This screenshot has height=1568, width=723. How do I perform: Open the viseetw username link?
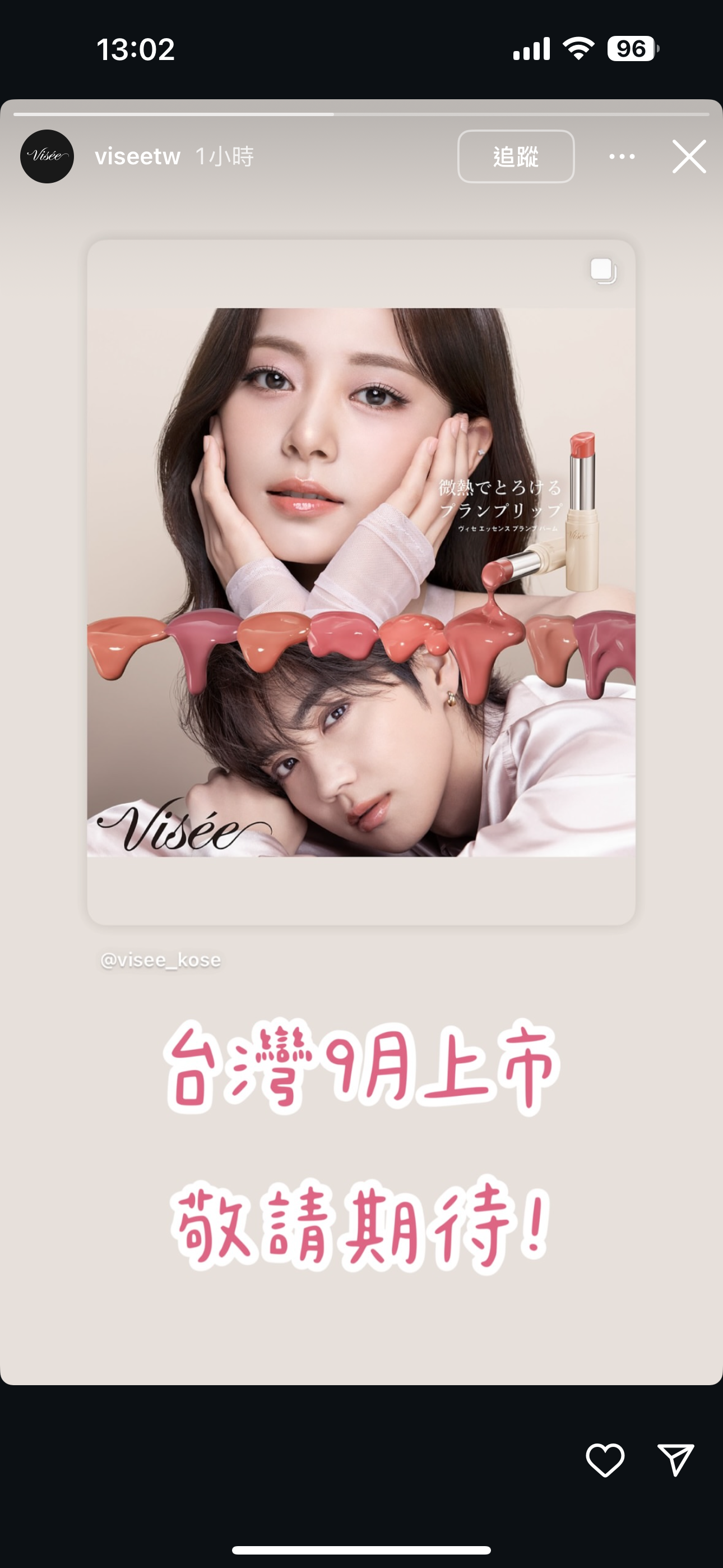tap(137, 156)
